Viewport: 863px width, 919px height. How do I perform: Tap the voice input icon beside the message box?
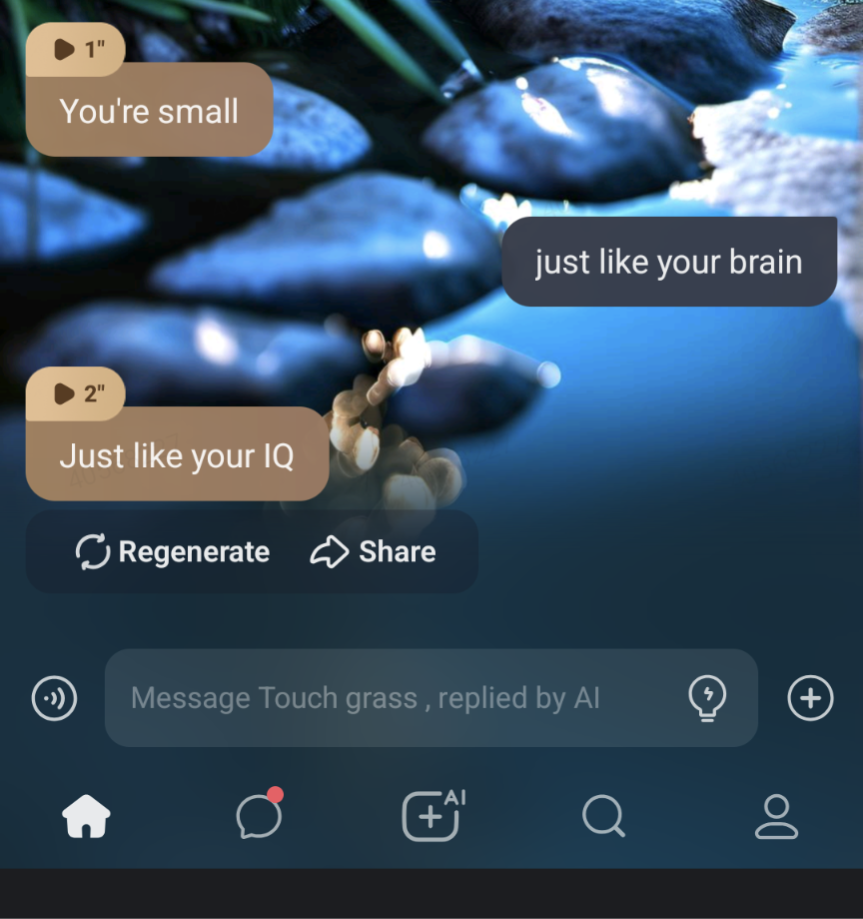(x=54, y=698)
